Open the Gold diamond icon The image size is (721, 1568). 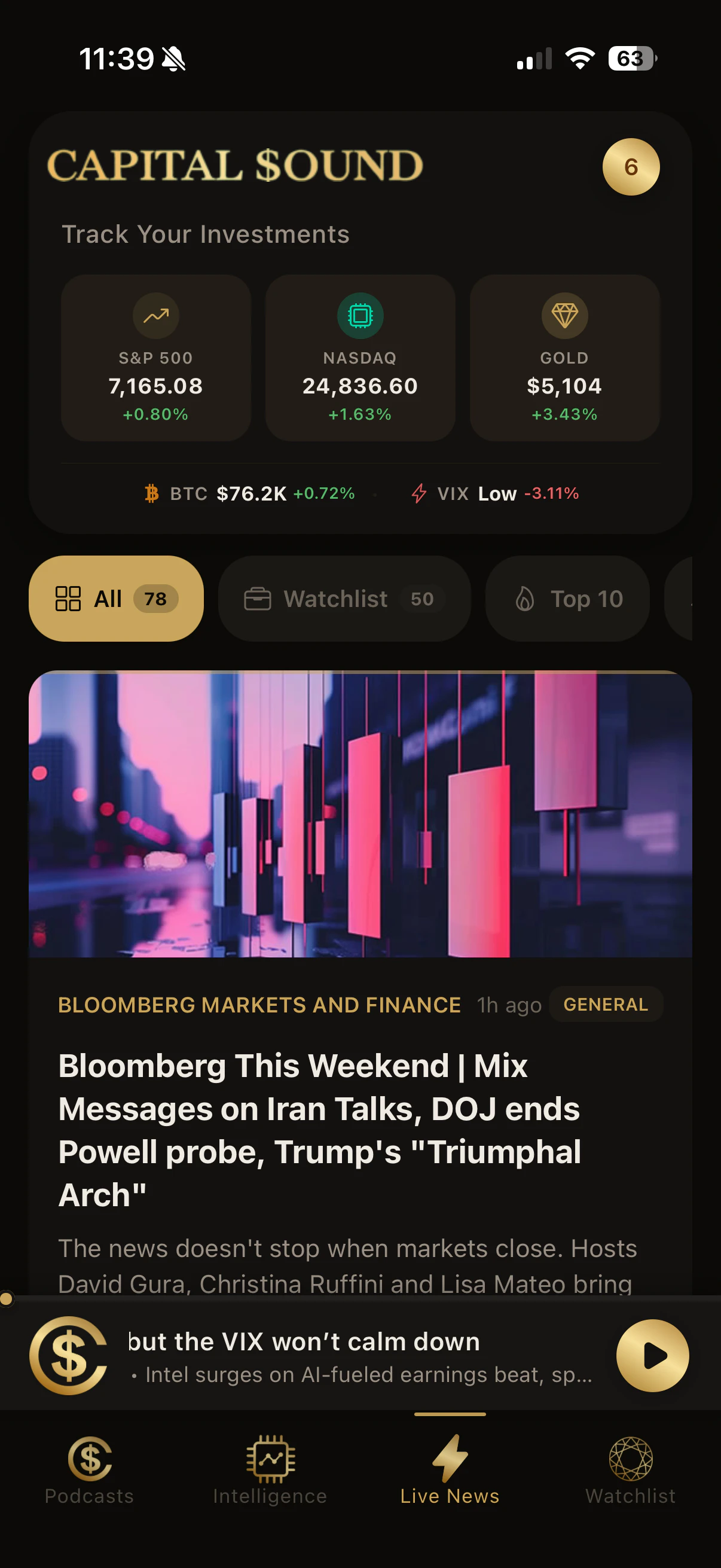[x=564, y=315]
